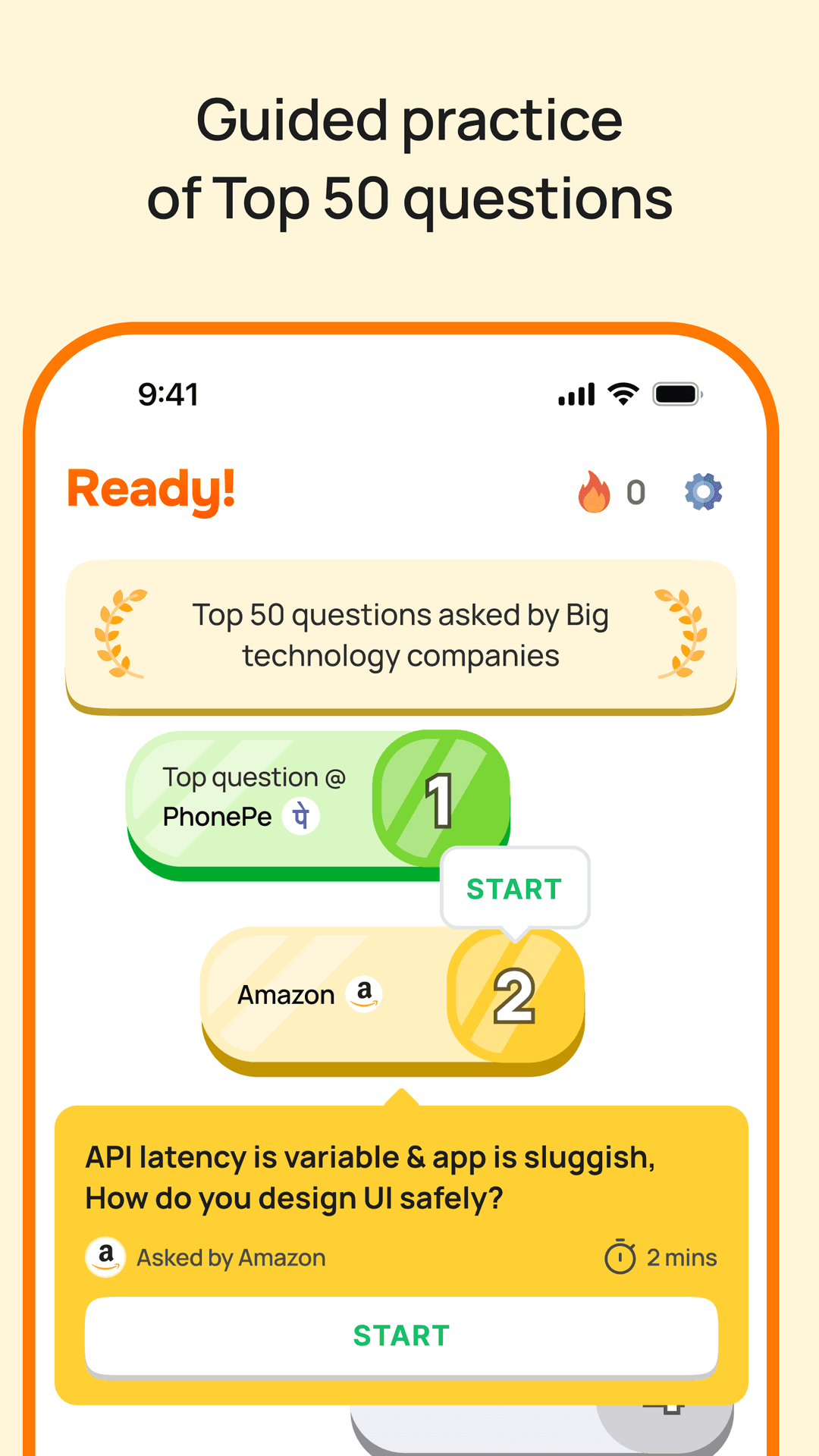Open the settings gear icon

pos(703,491)
